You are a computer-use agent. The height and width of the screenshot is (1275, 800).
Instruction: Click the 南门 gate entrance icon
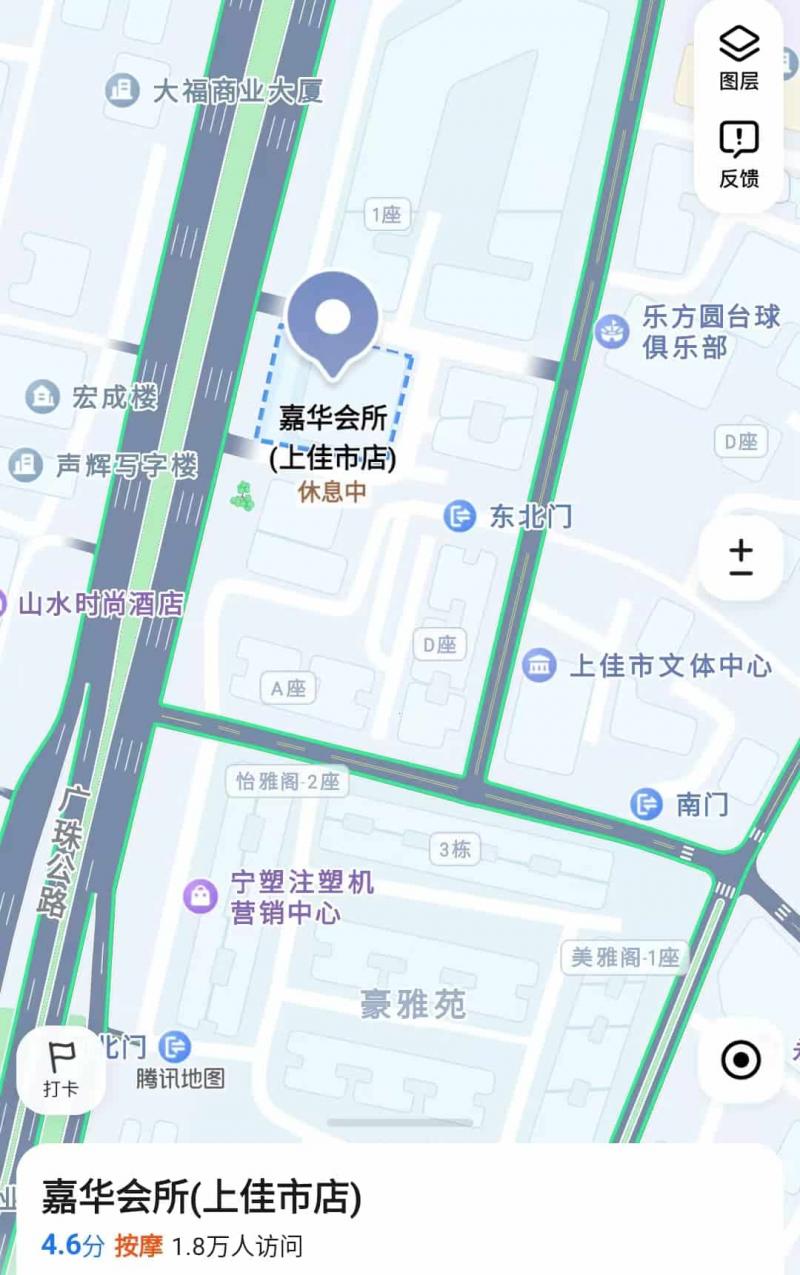click(x=648, y=804)
